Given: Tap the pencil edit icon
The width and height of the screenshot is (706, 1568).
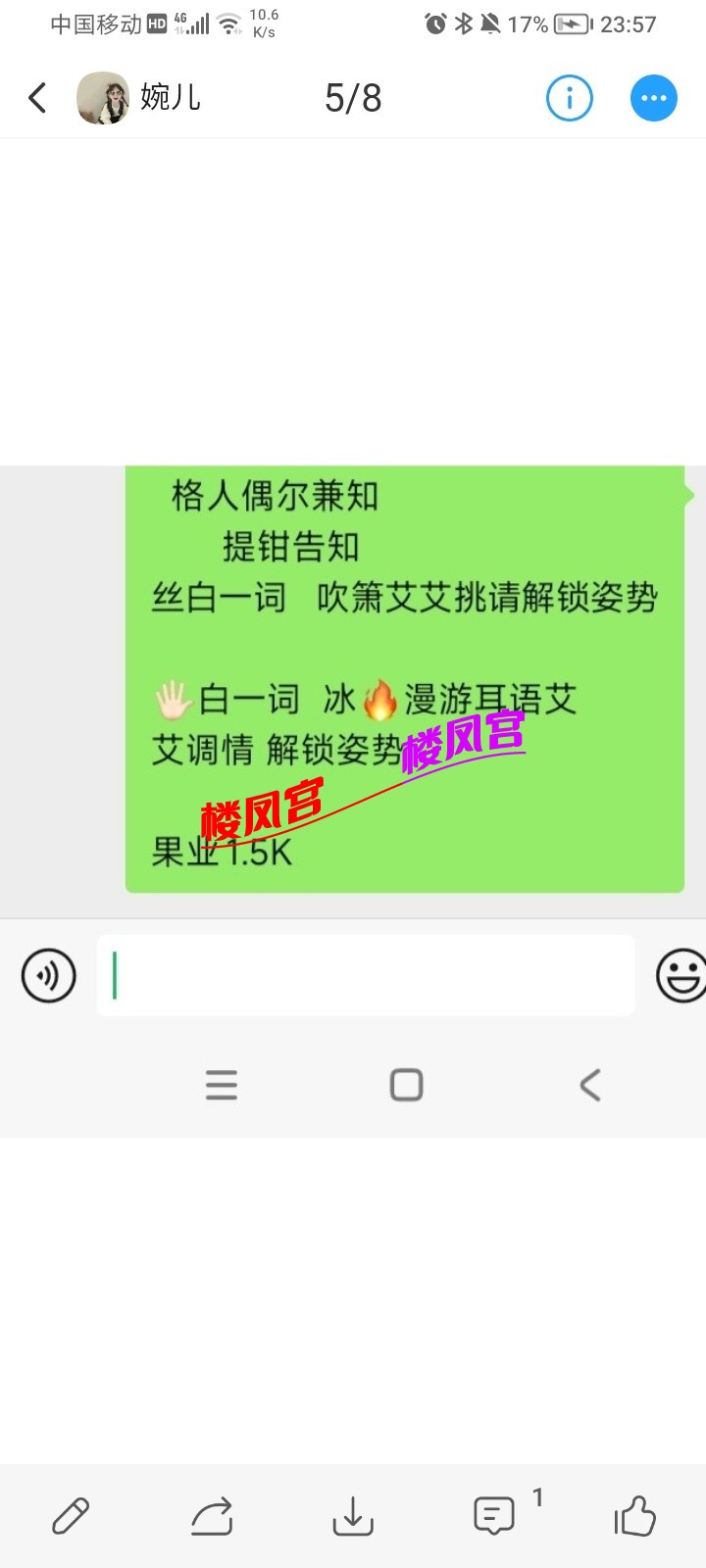Looking at the screenshot, I should click(71, 1516).
